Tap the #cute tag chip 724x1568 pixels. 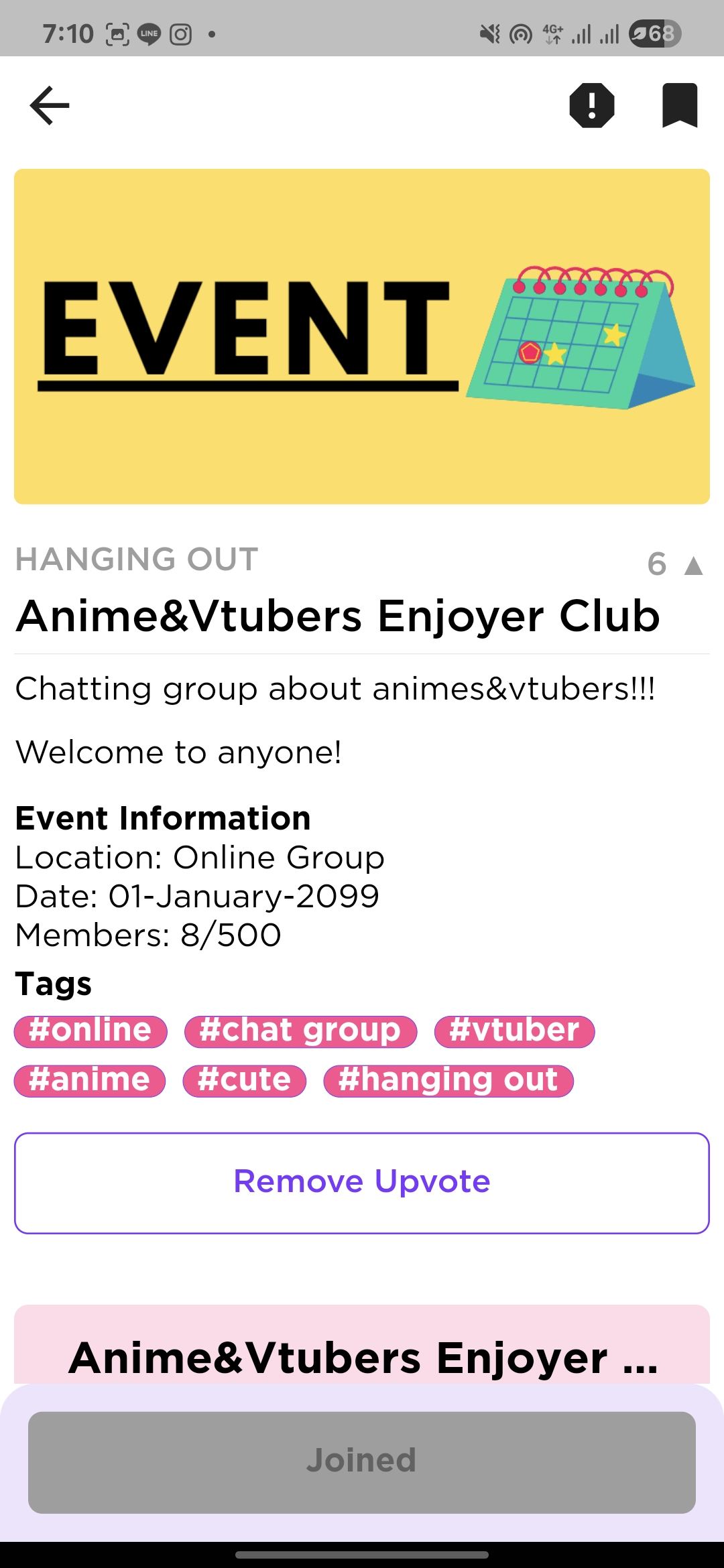(245, 1080)
